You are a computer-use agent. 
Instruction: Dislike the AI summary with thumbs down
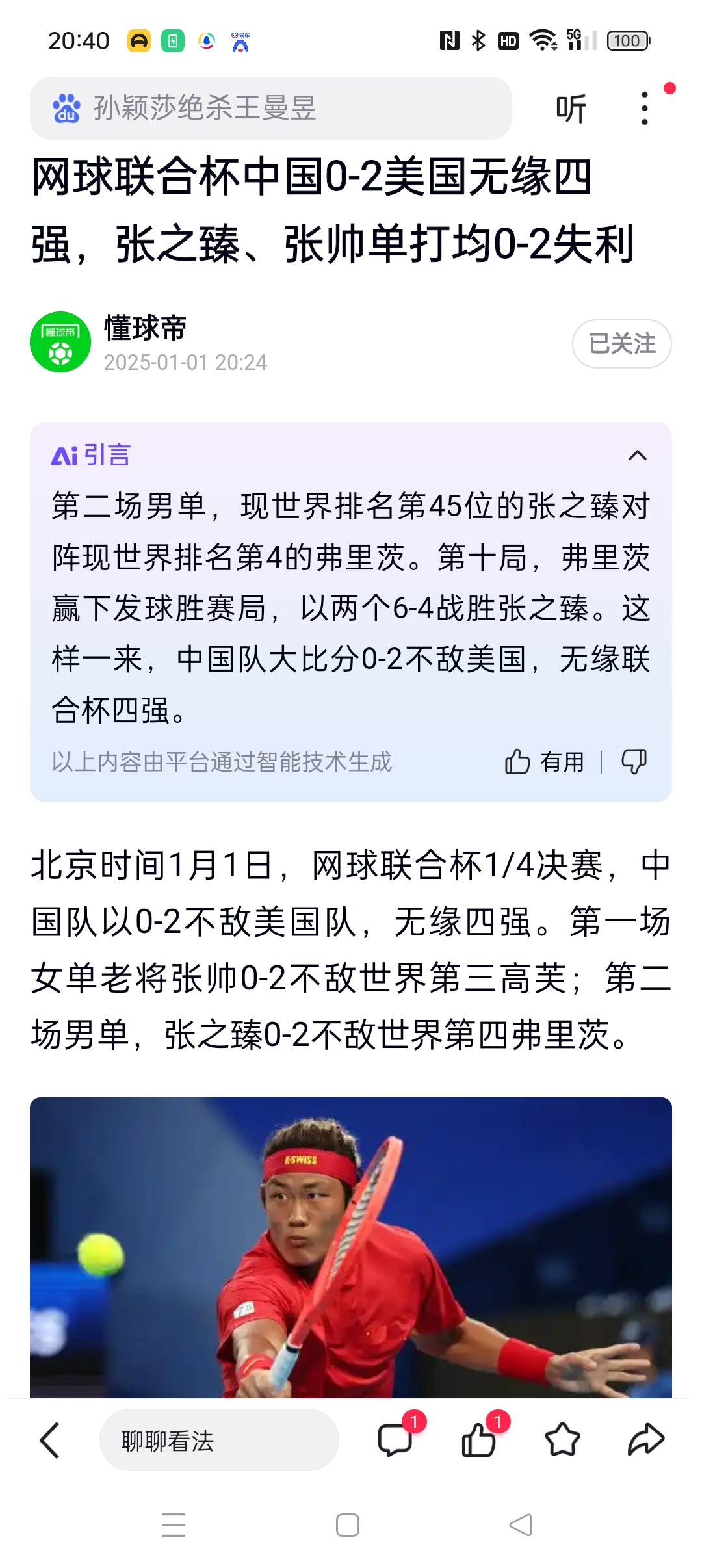[x=634, y=762]
